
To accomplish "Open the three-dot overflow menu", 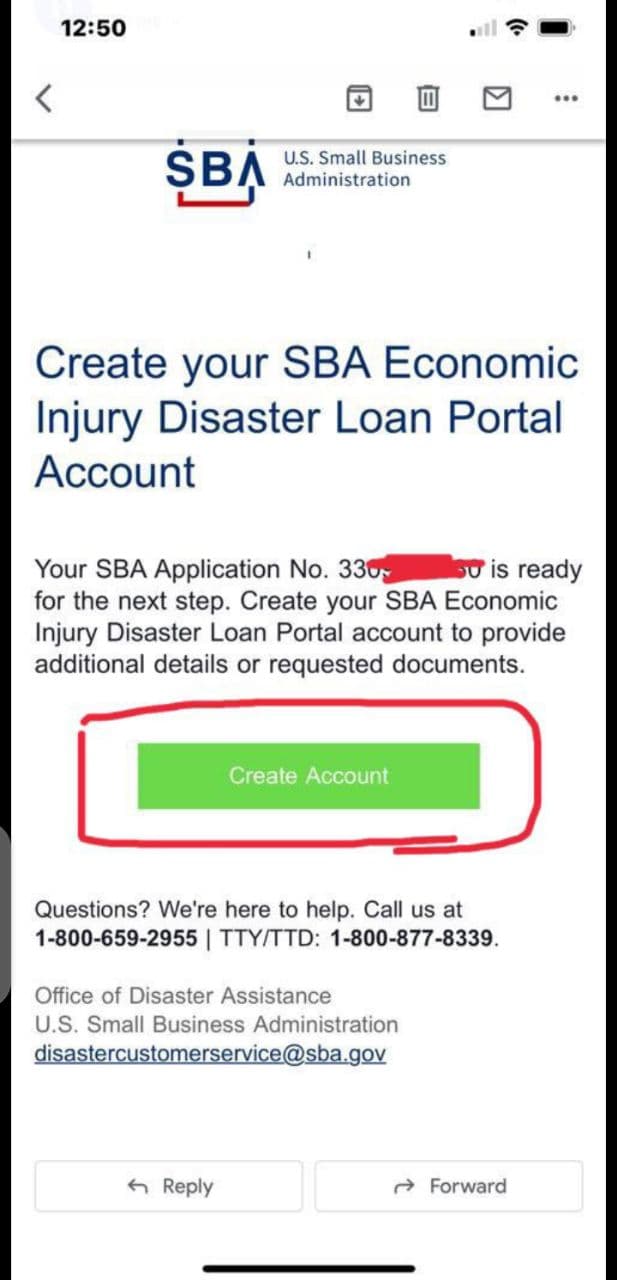I will [x=566, y=98].
